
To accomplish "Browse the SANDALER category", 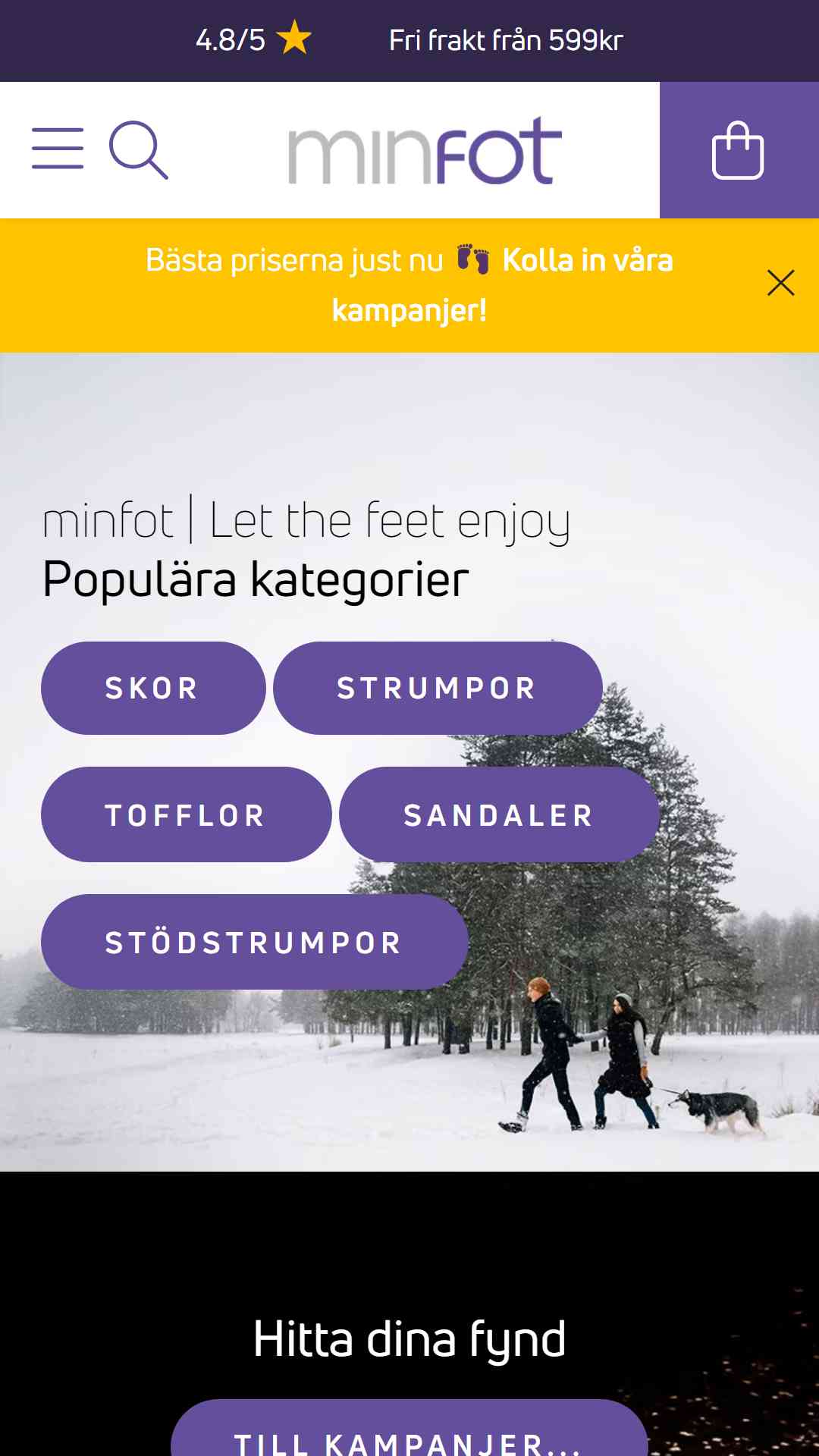I will tap(498, 815).
